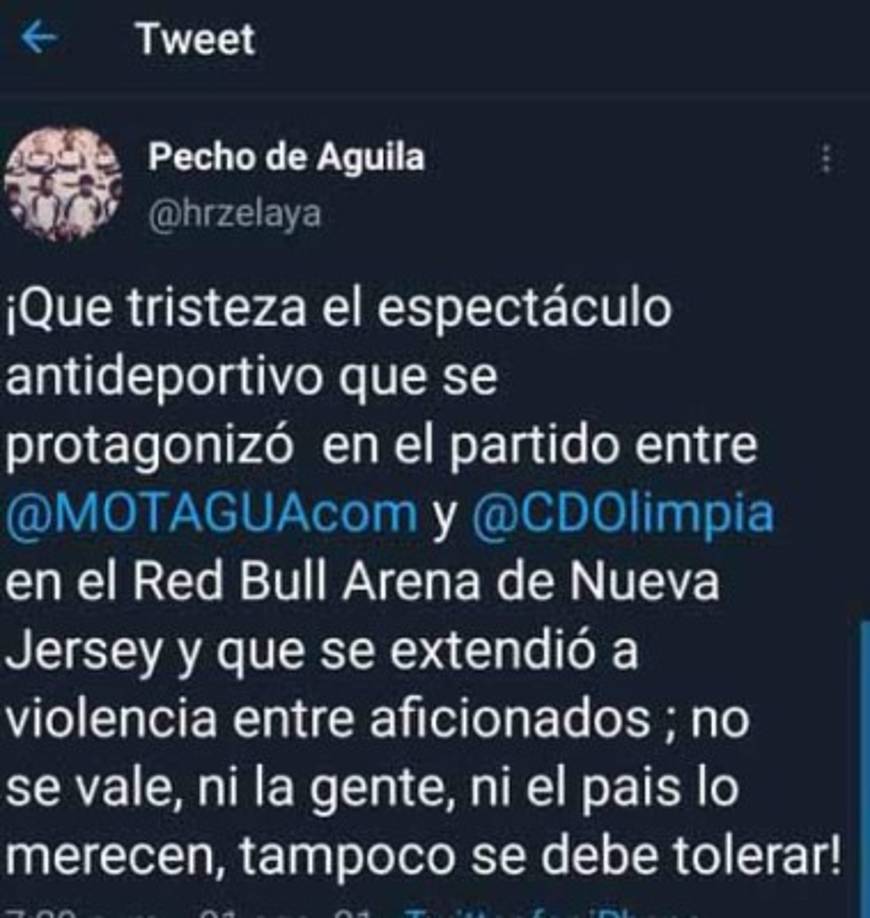Click the profile thumbnail of Pecho de Aguila

[x=65, y=185]
